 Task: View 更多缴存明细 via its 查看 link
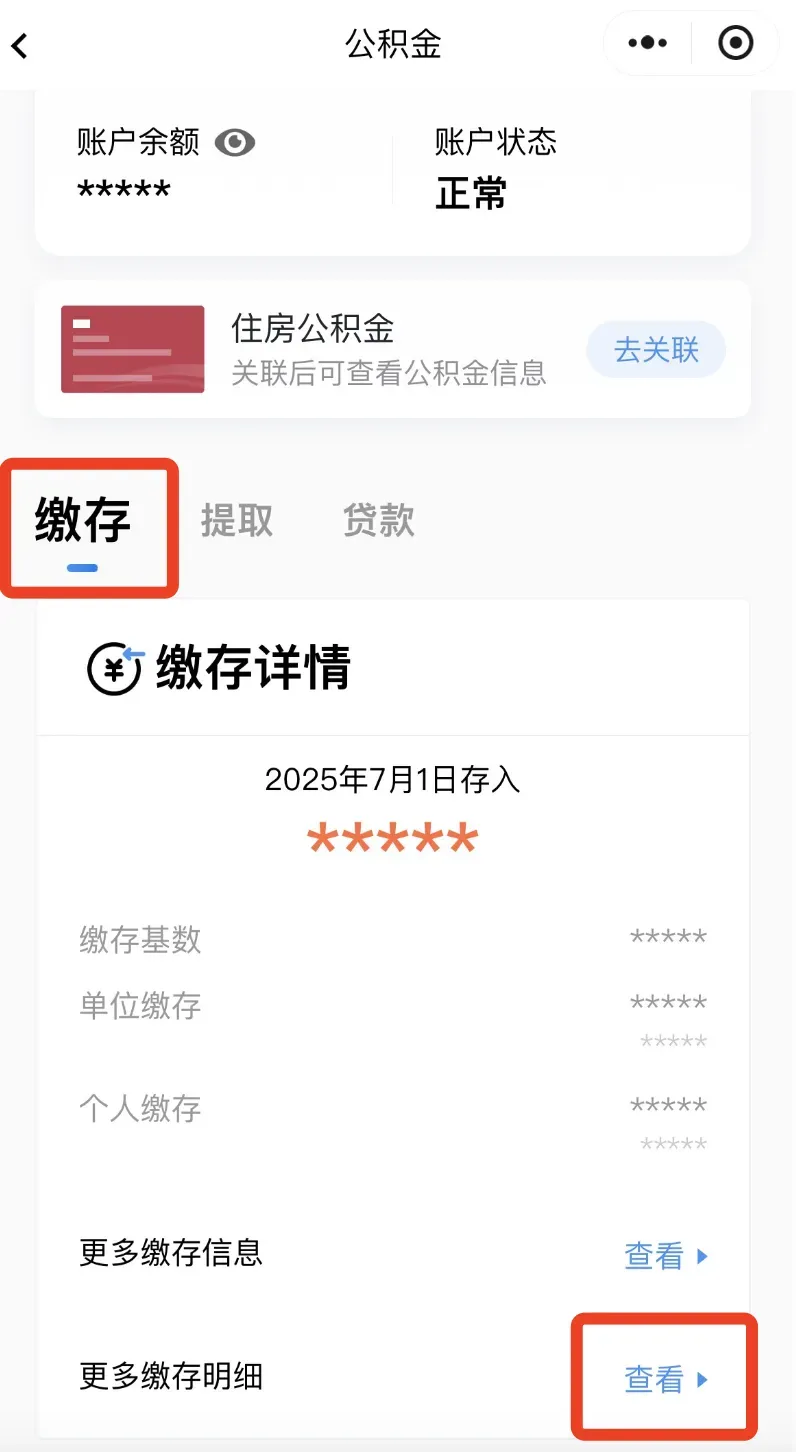tap(666, 1380)
